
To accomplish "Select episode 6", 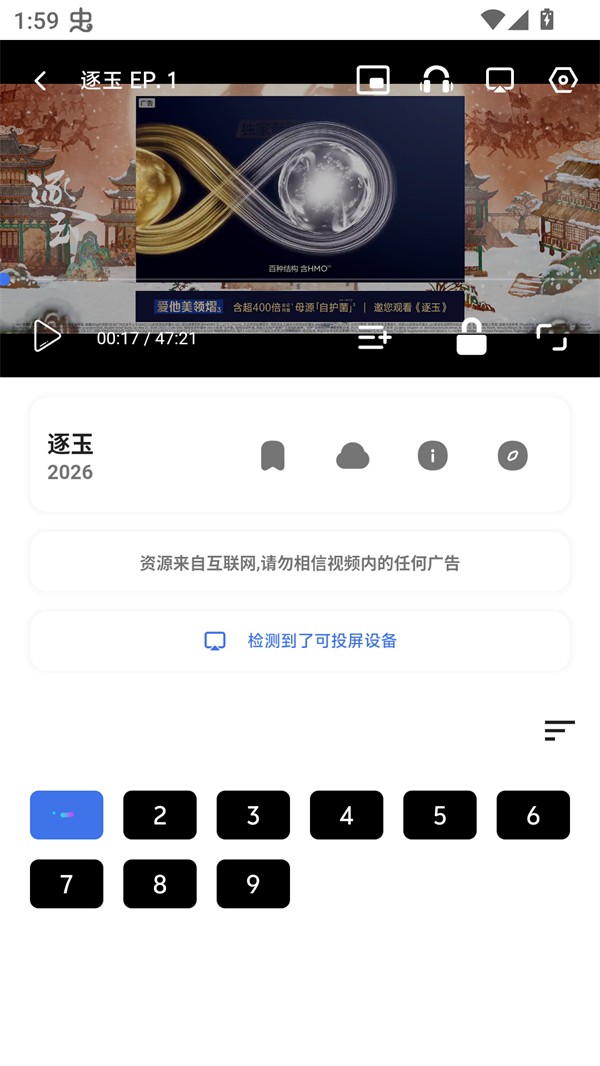I will tap(533, 815).
